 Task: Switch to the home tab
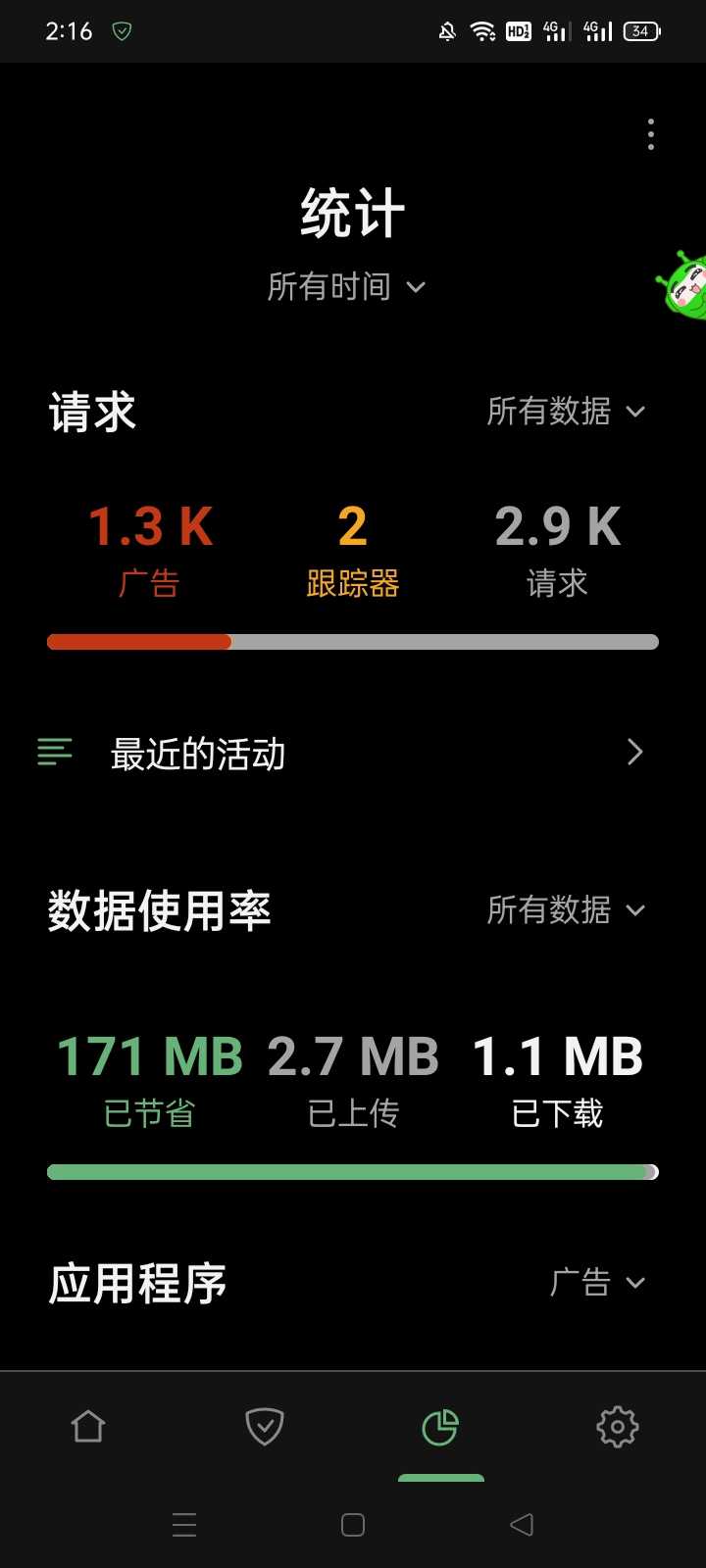(88, 1427)
